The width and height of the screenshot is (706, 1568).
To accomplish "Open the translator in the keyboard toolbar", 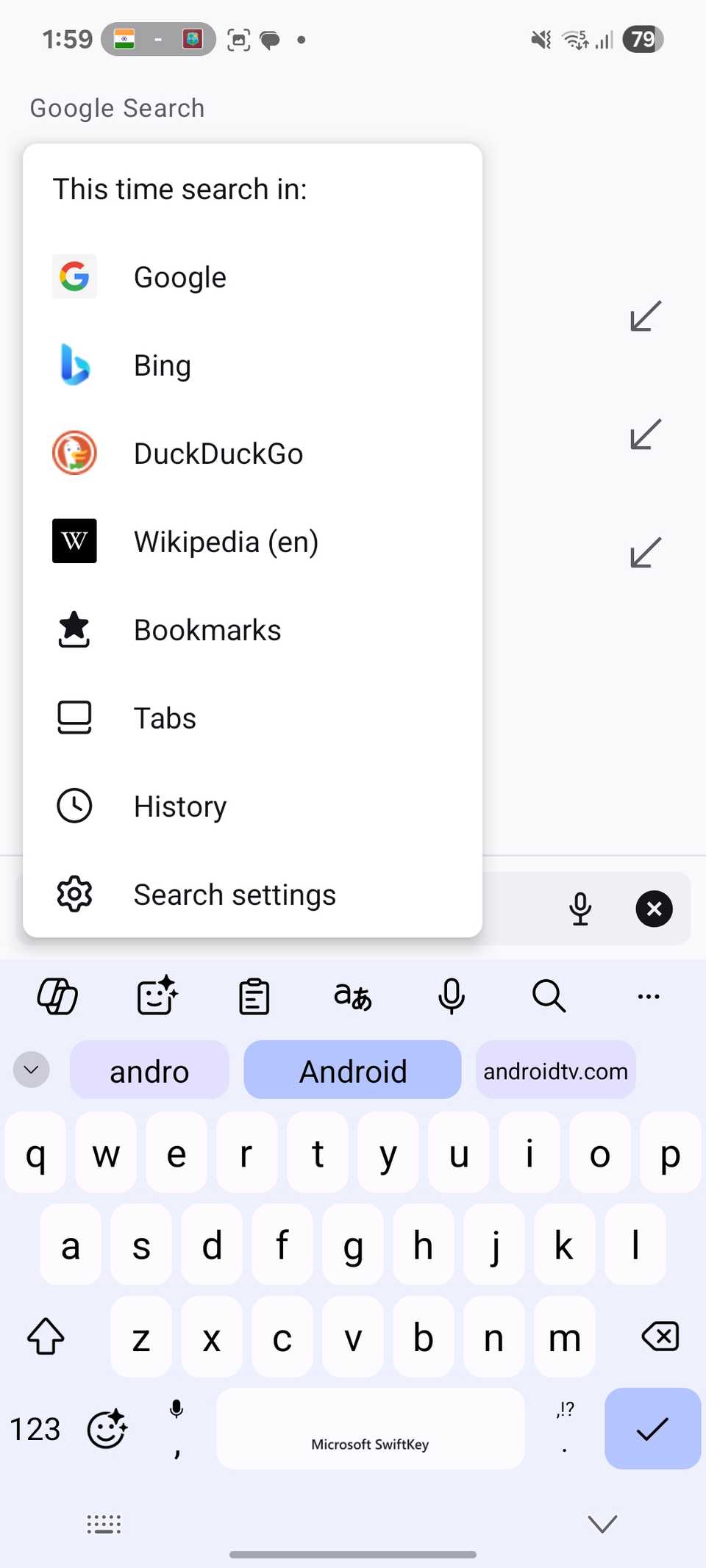I will 352,996.
